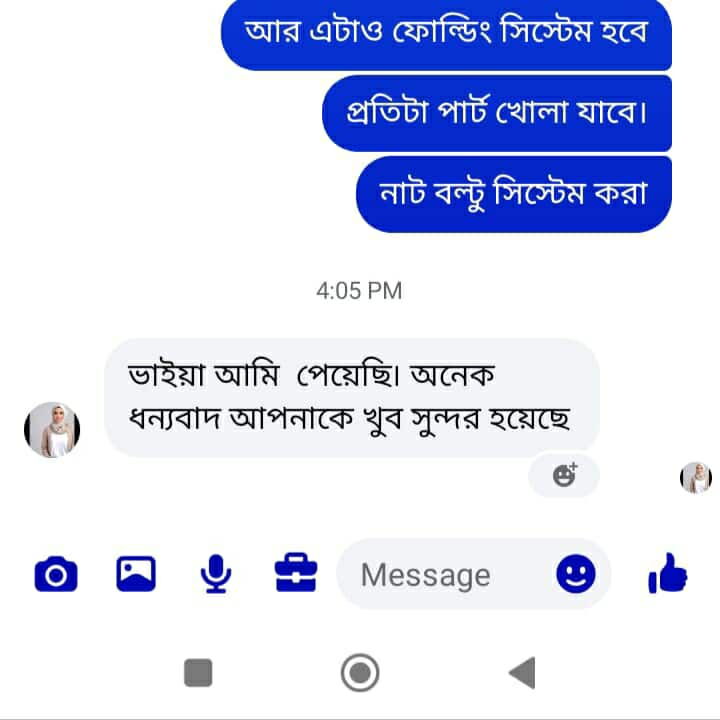Go back using the system back button
This screenshot has width=720, height=720.
(x=522, y=673)
